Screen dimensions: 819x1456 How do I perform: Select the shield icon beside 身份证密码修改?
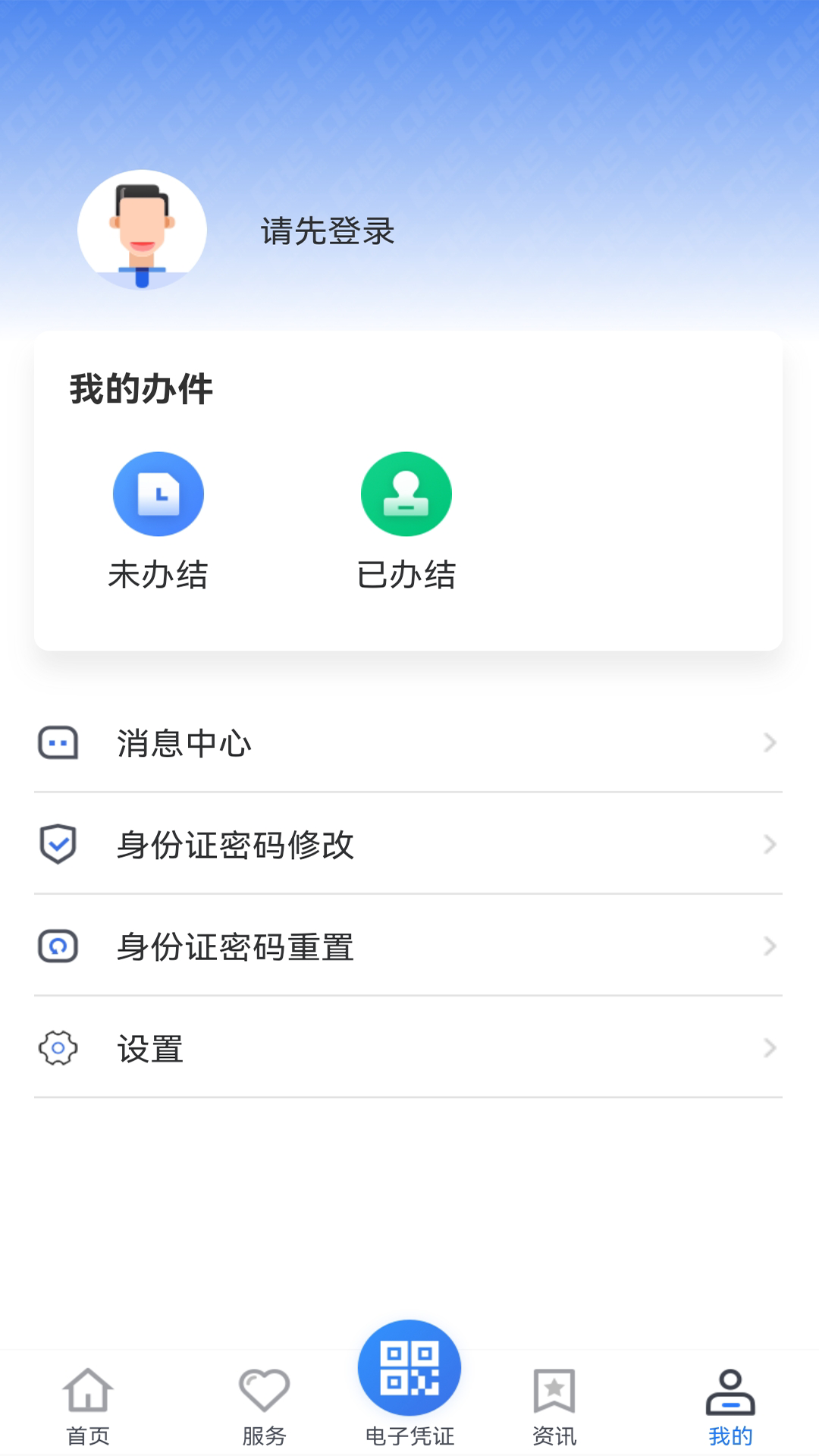pos(57,844)
